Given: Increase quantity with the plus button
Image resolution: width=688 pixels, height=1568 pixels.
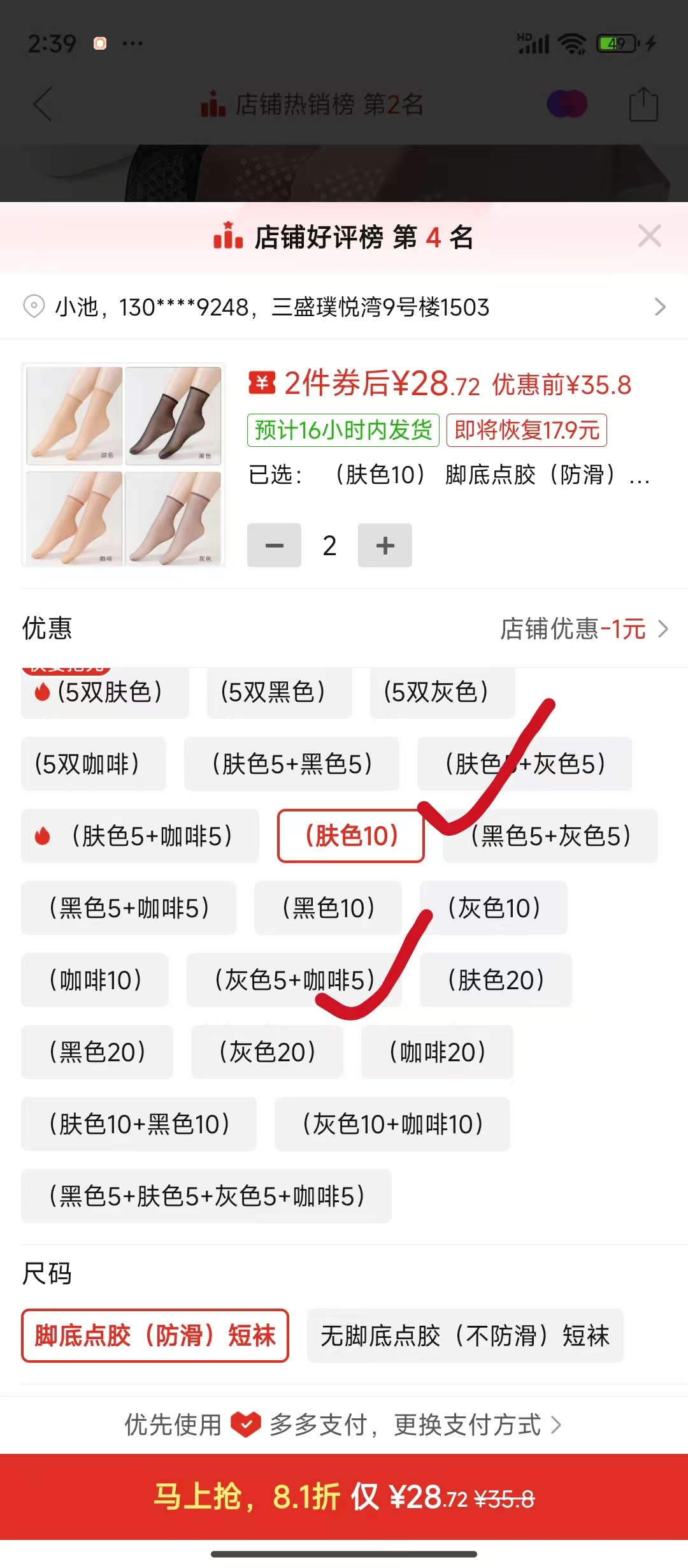Looking at the screenshot, I should [385, 546].
